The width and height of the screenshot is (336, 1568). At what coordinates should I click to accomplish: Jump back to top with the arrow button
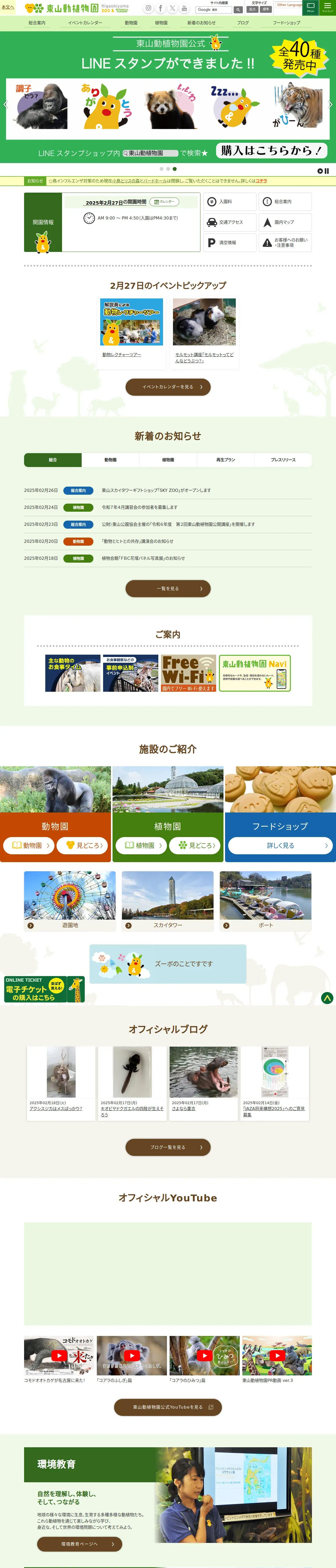coord(327,998)
